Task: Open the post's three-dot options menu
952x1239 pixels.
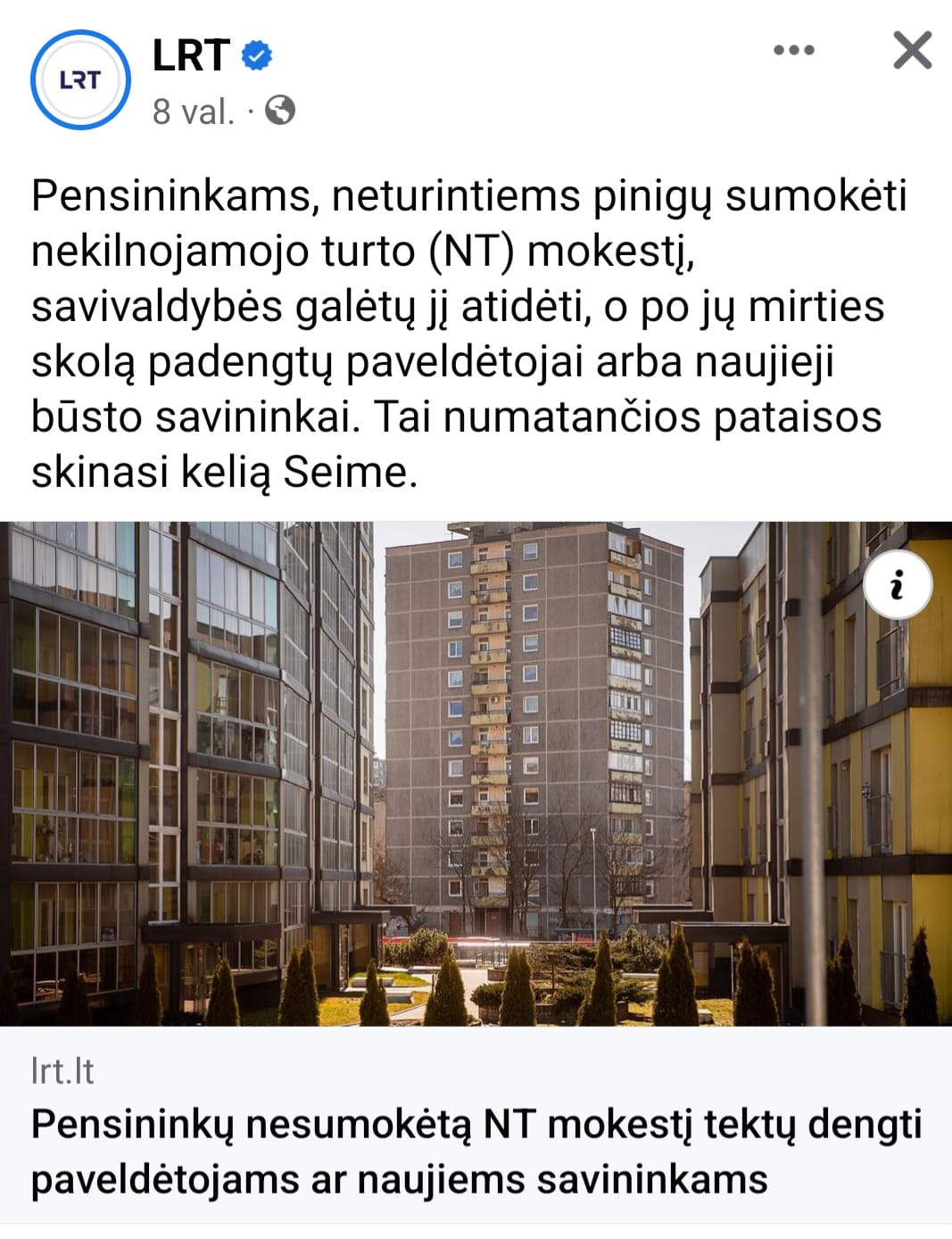Action: [793, 50]
